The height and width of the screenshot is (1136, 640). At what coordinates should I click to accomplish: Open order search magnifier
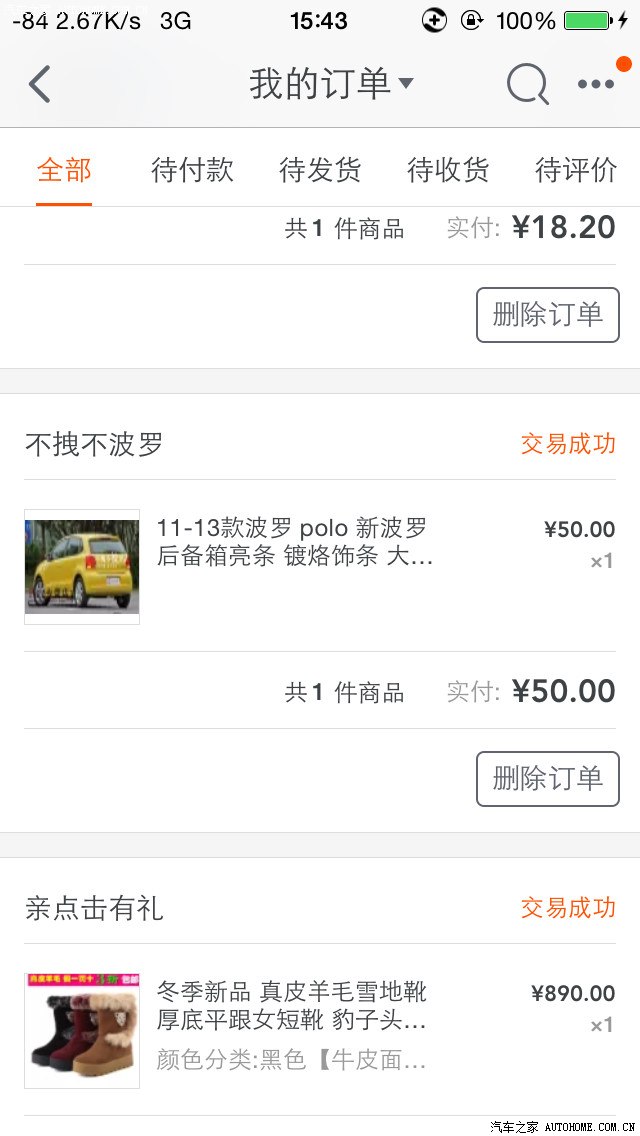[x=527, y=85]
